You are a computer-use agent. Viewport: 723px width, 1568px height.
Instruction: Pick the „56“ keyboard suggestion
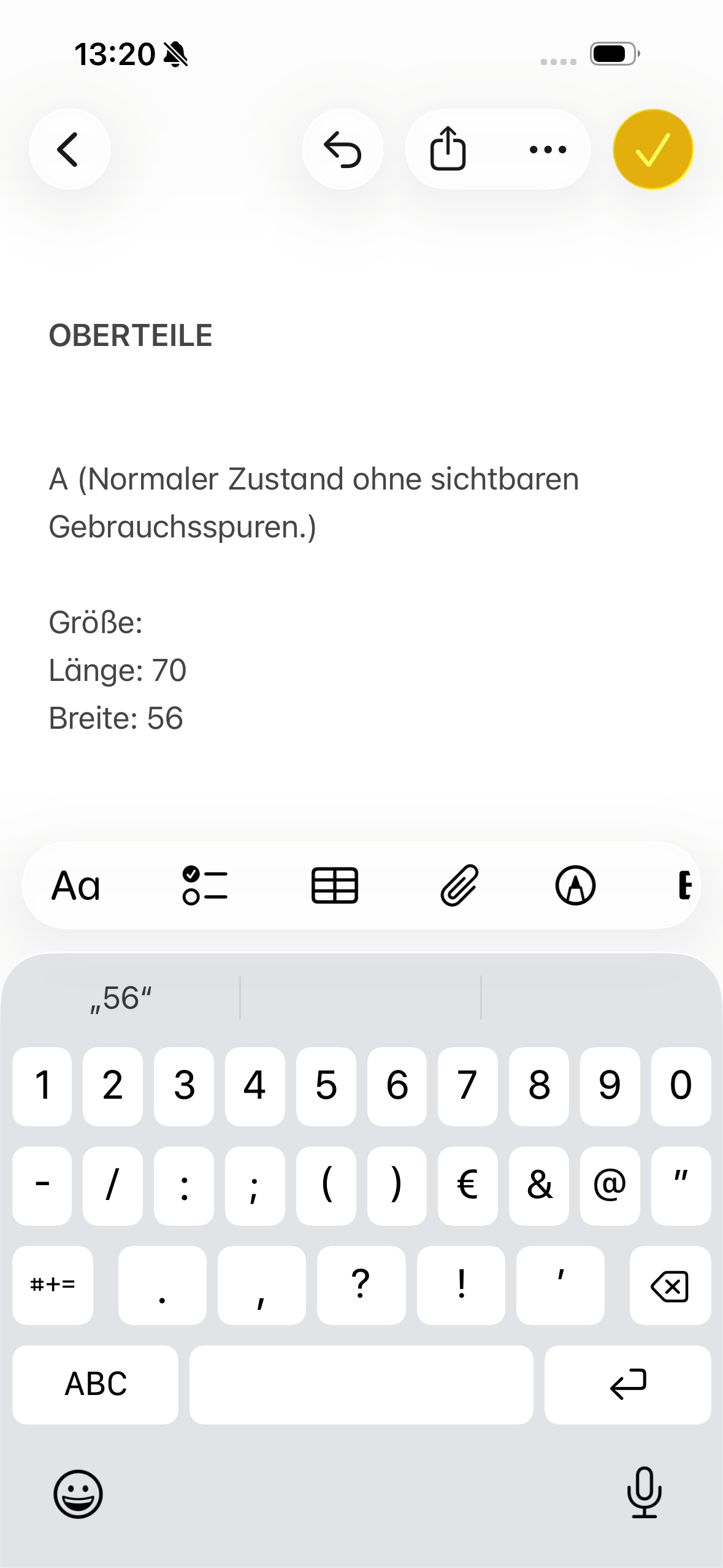(x=121, y=998)
